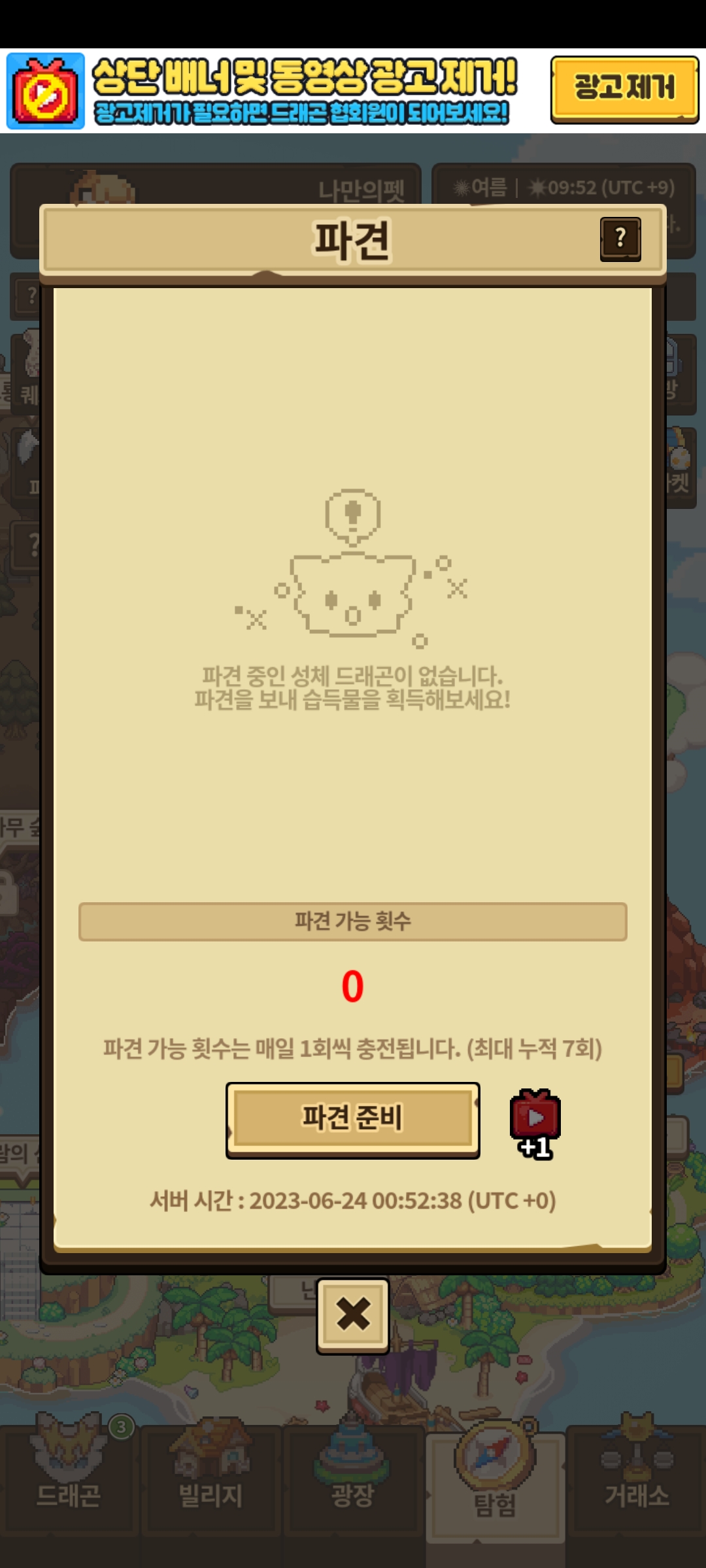Tap the 광고제거 button in top banner

pos(624,90)
